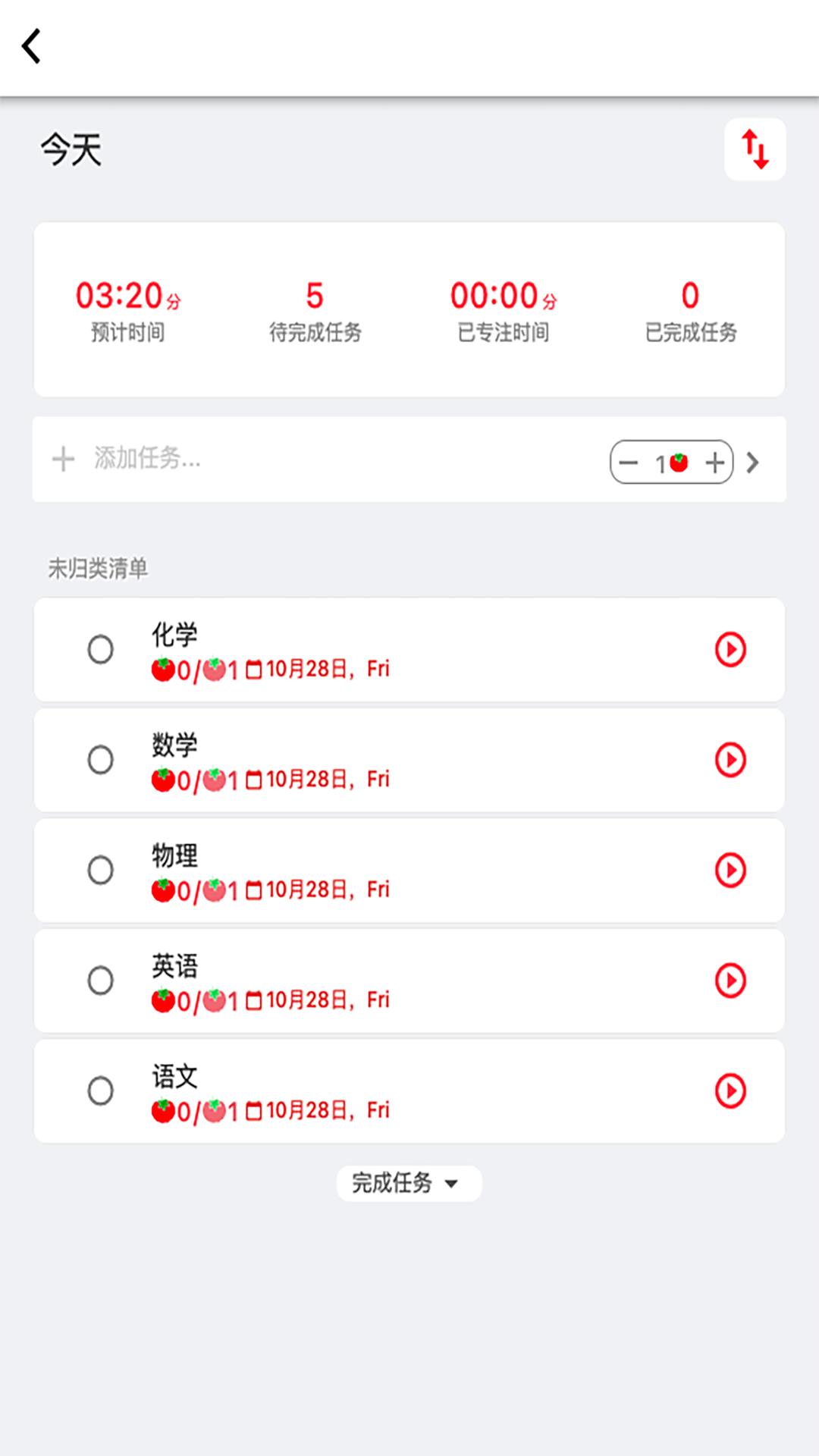This screenshot has height=1456, width=819.
Task: Mark 语文 task as complete
Action: (101, 1091)
